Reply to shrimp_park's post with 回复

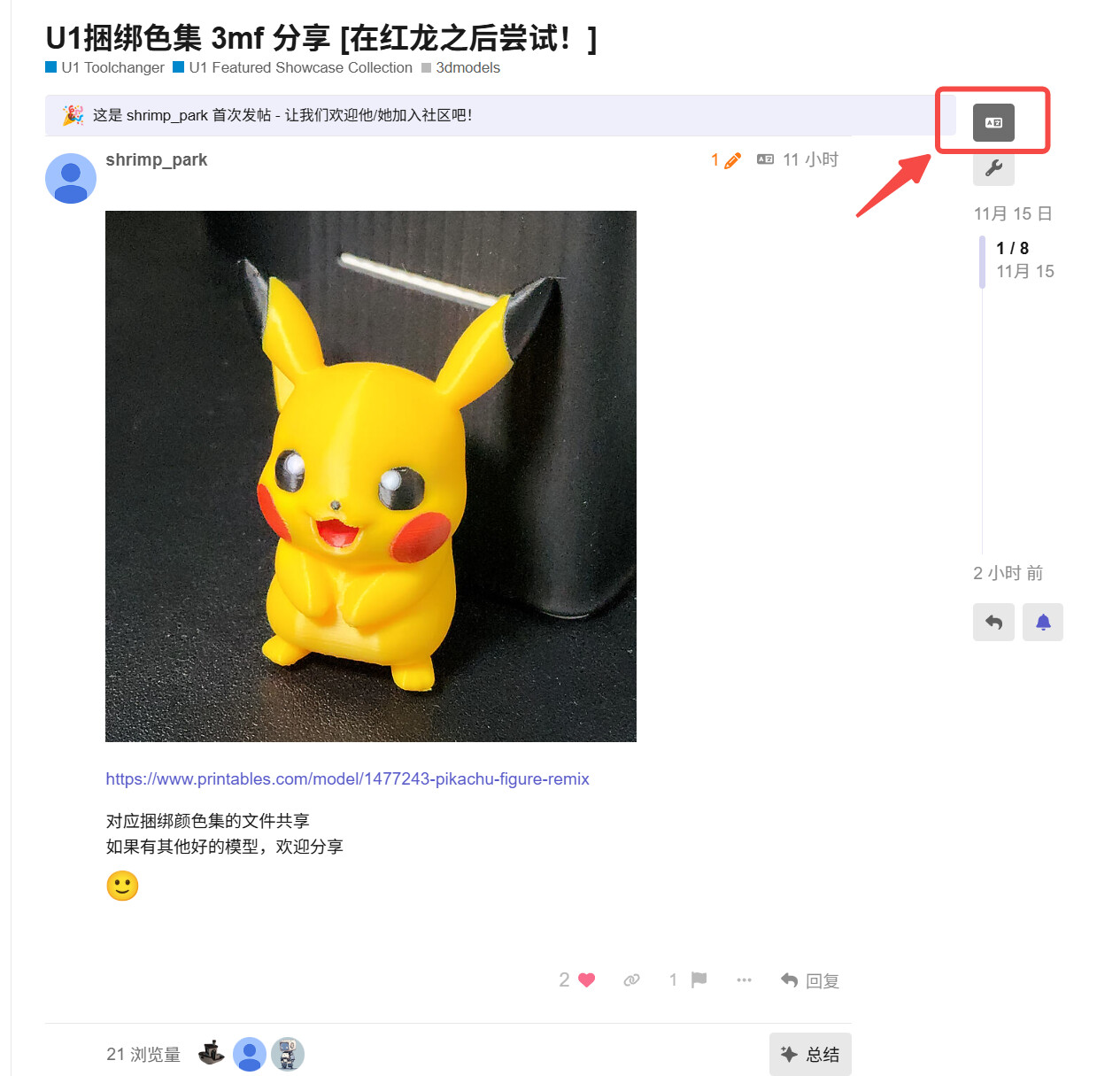coord(809,980)
